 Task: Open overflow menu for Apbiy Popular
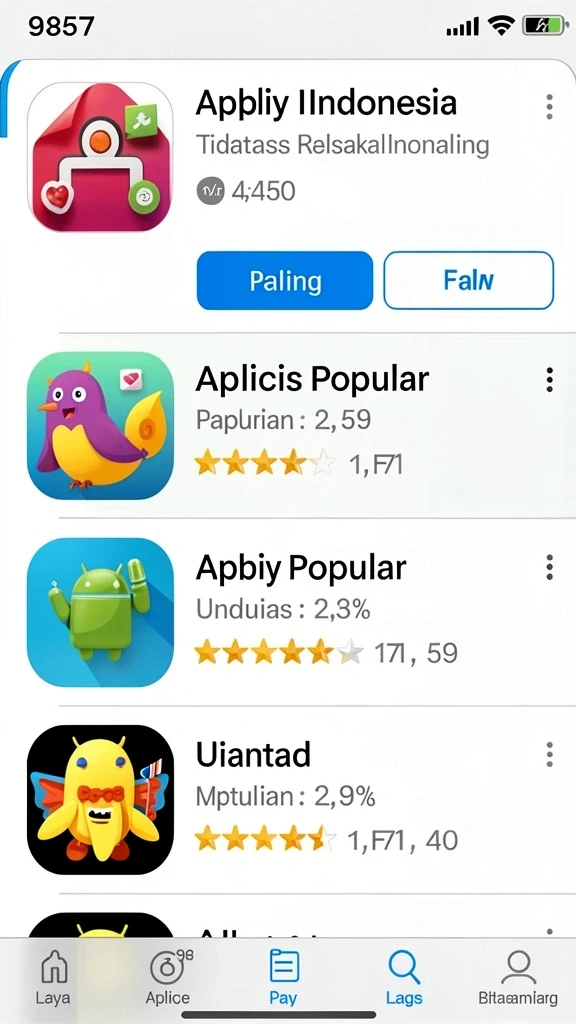(549, 568)
